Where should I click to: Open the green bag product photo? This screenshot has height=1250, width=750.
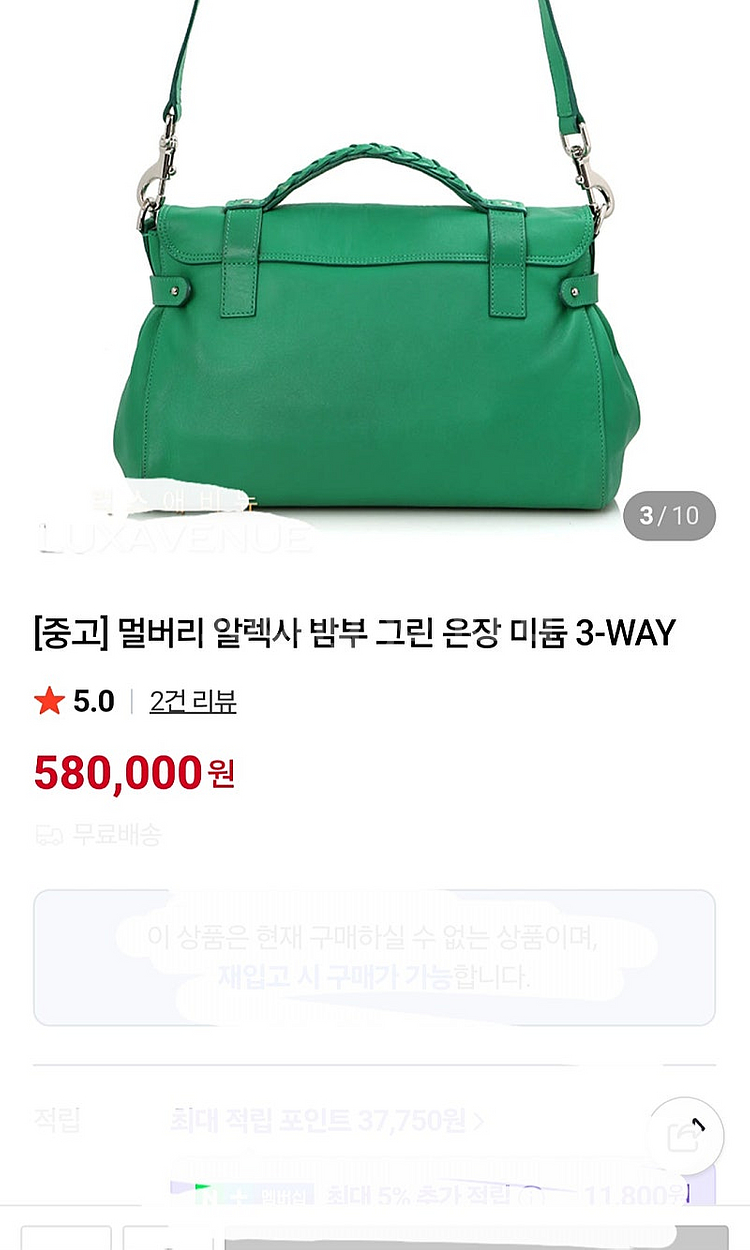pyautogui.click(x=375, y=300)
